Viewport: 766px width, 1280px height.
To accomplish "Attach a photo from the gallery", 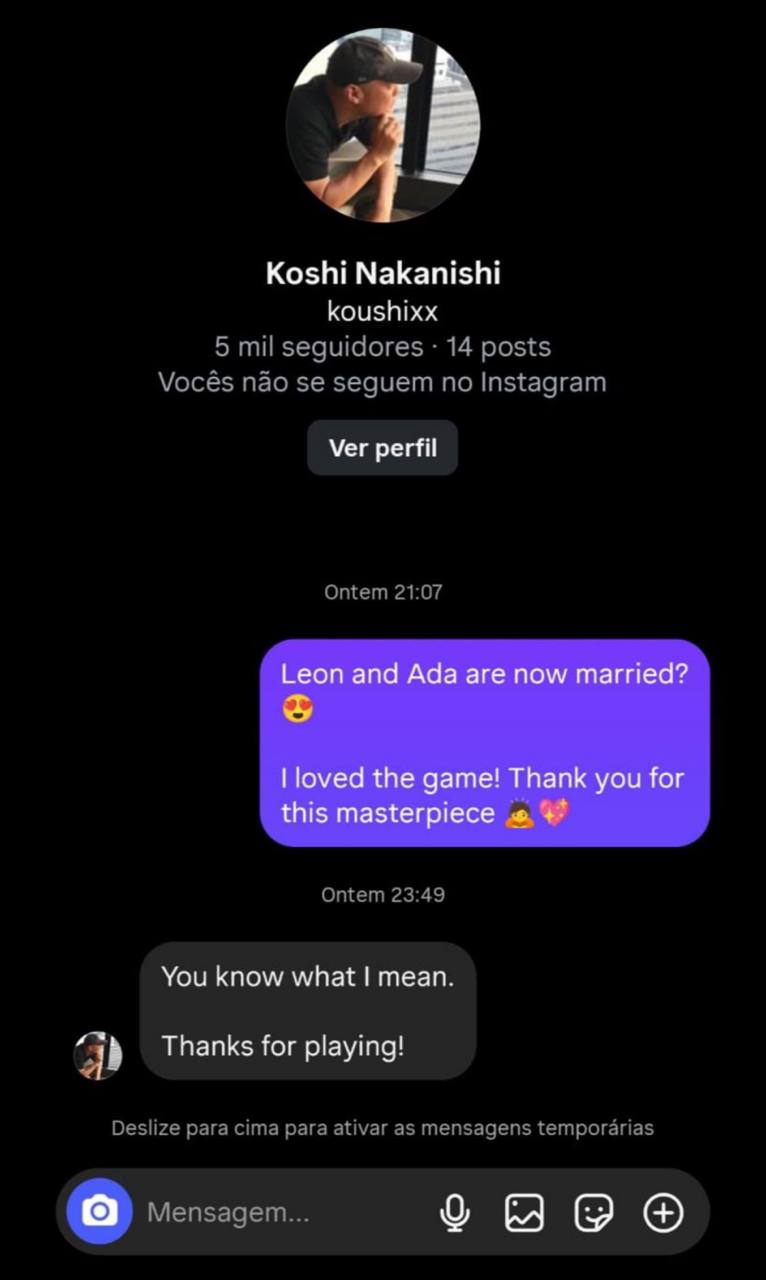I will click(x=524, y=1213).
